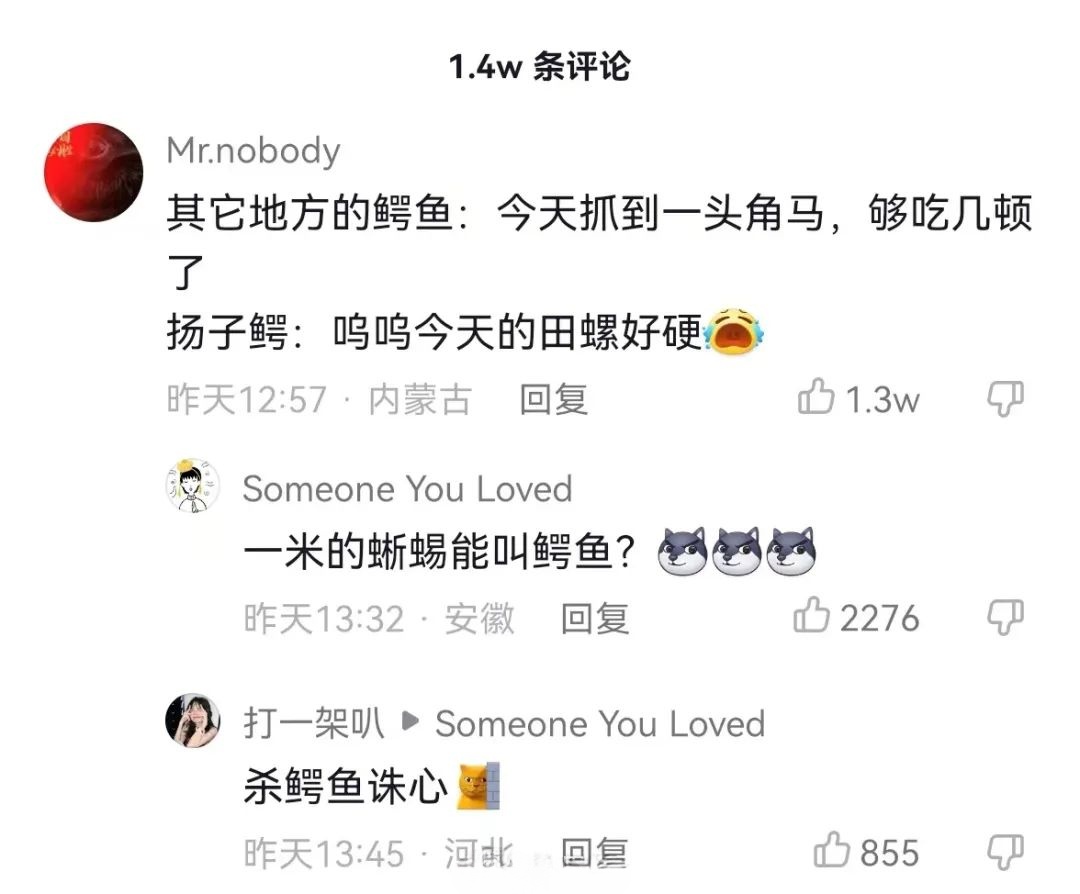Open 打一架叭's profile avatar
The height and width of the screenshot is (894, 1080).
pyautogui.click(x=192, y=720)
